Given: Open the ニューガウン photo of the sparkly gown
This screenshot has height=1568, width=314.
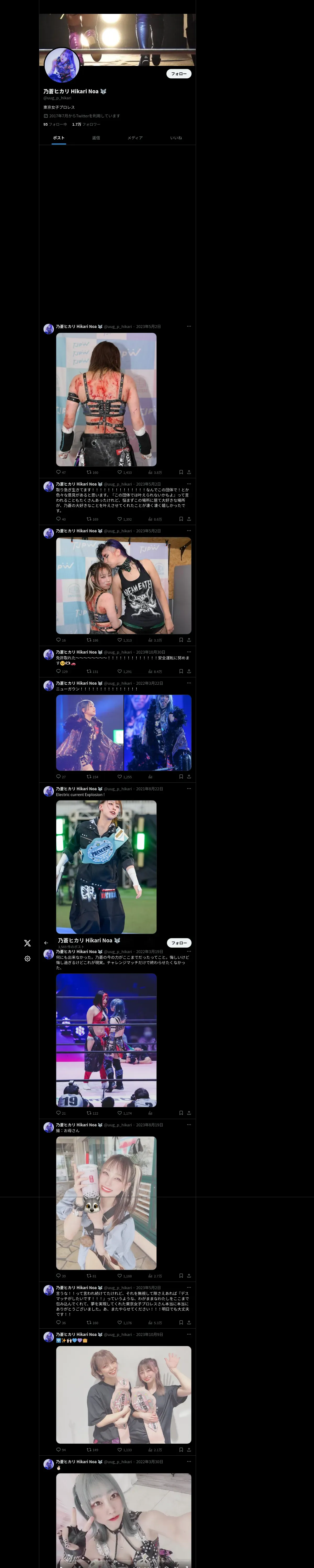Looking at the screenshot, I should pos(90,733).
